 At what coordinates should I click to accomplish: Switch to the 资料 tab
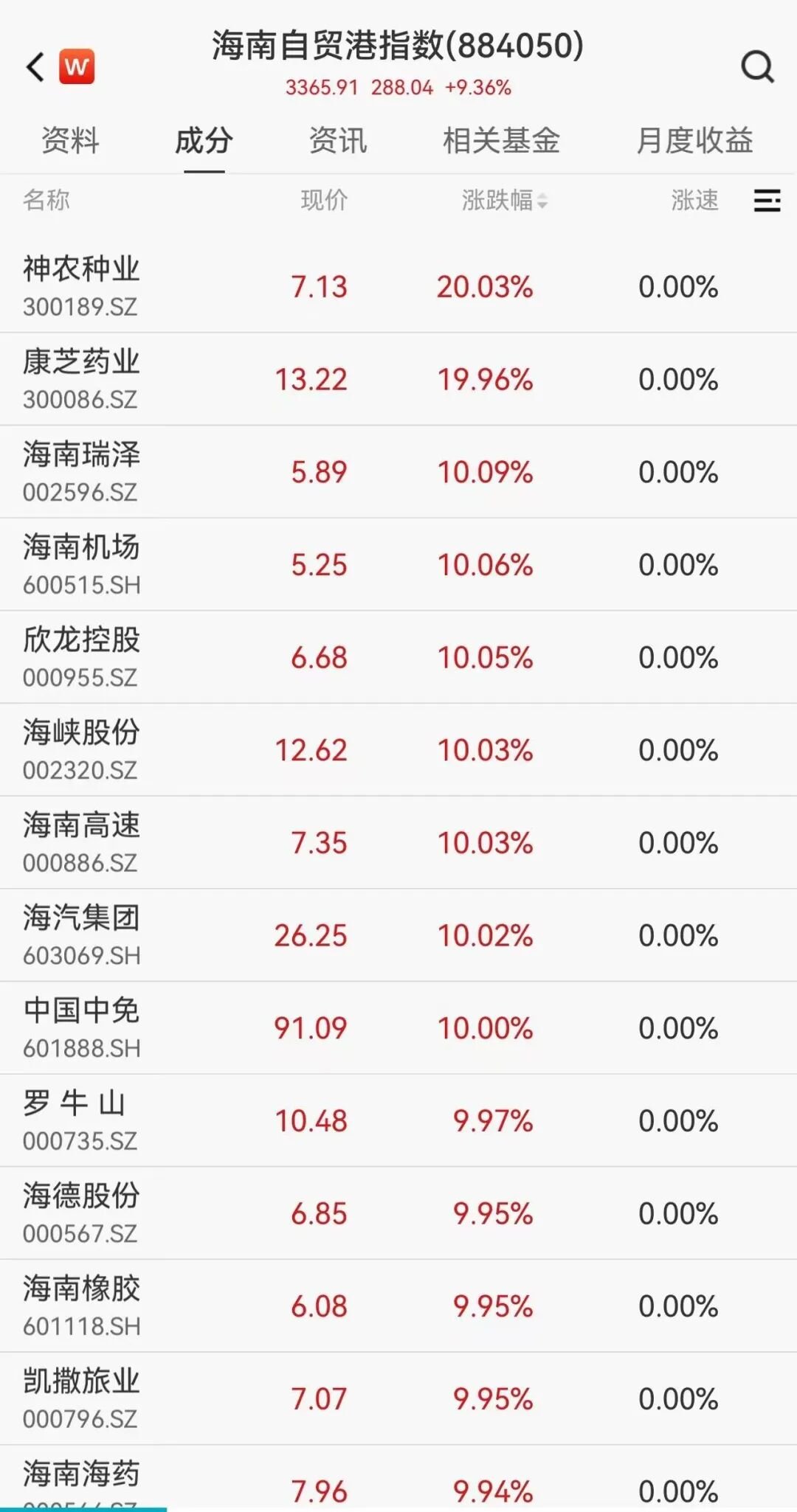(70, 140)
